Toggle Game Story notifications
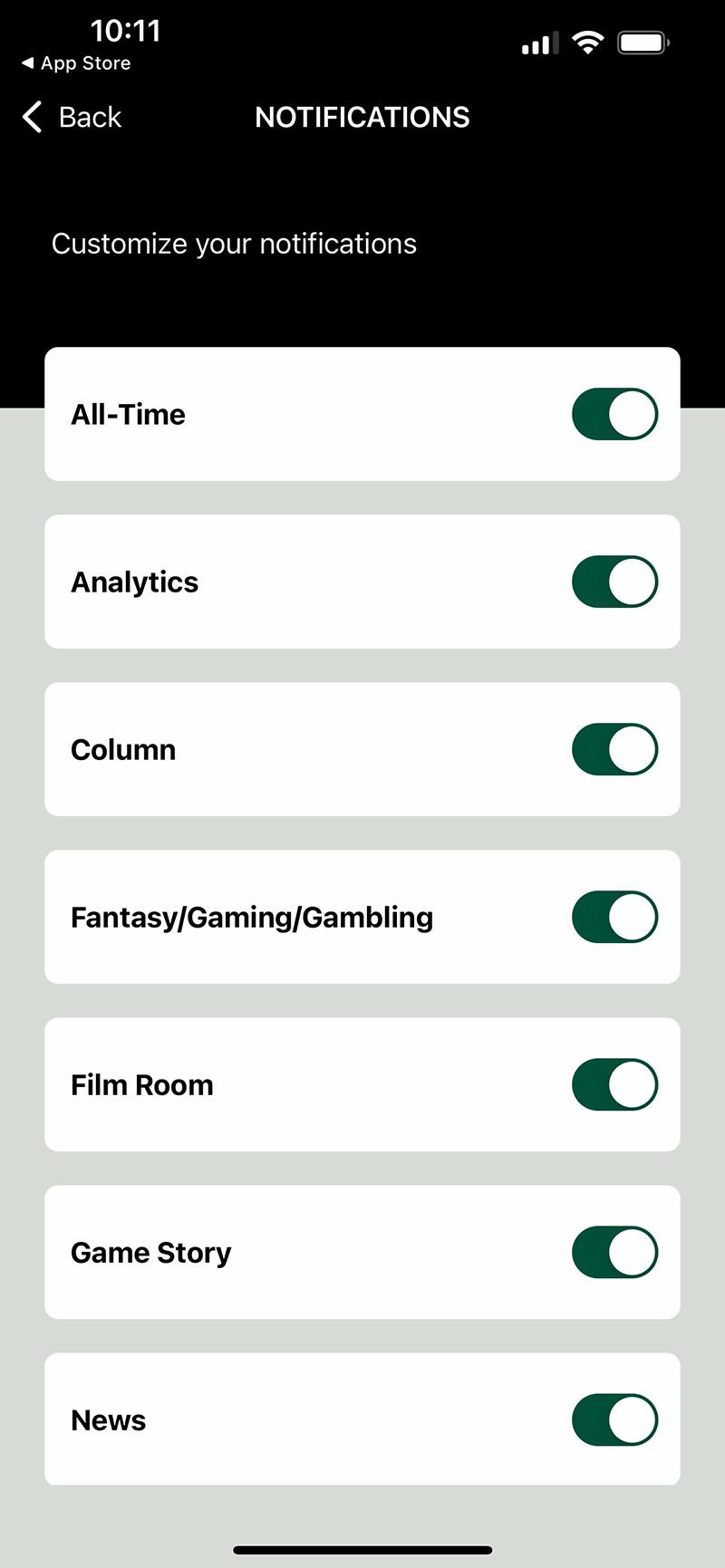 (x=614, y=1252)
